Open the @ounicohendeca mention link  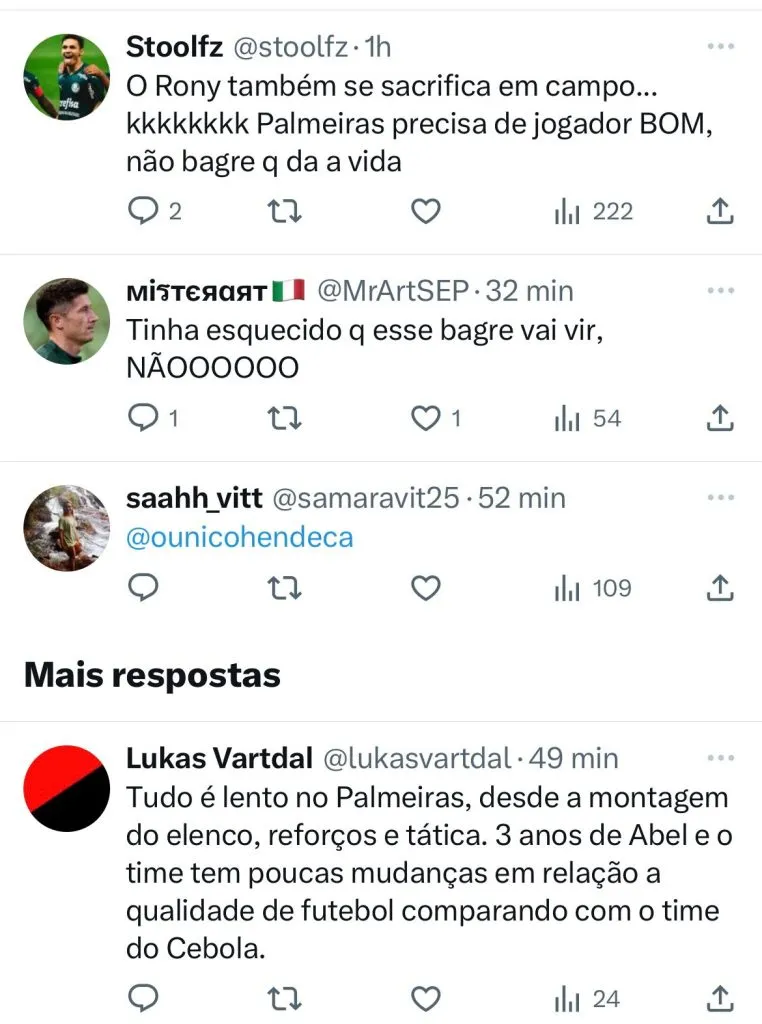(x=239, y=537)
